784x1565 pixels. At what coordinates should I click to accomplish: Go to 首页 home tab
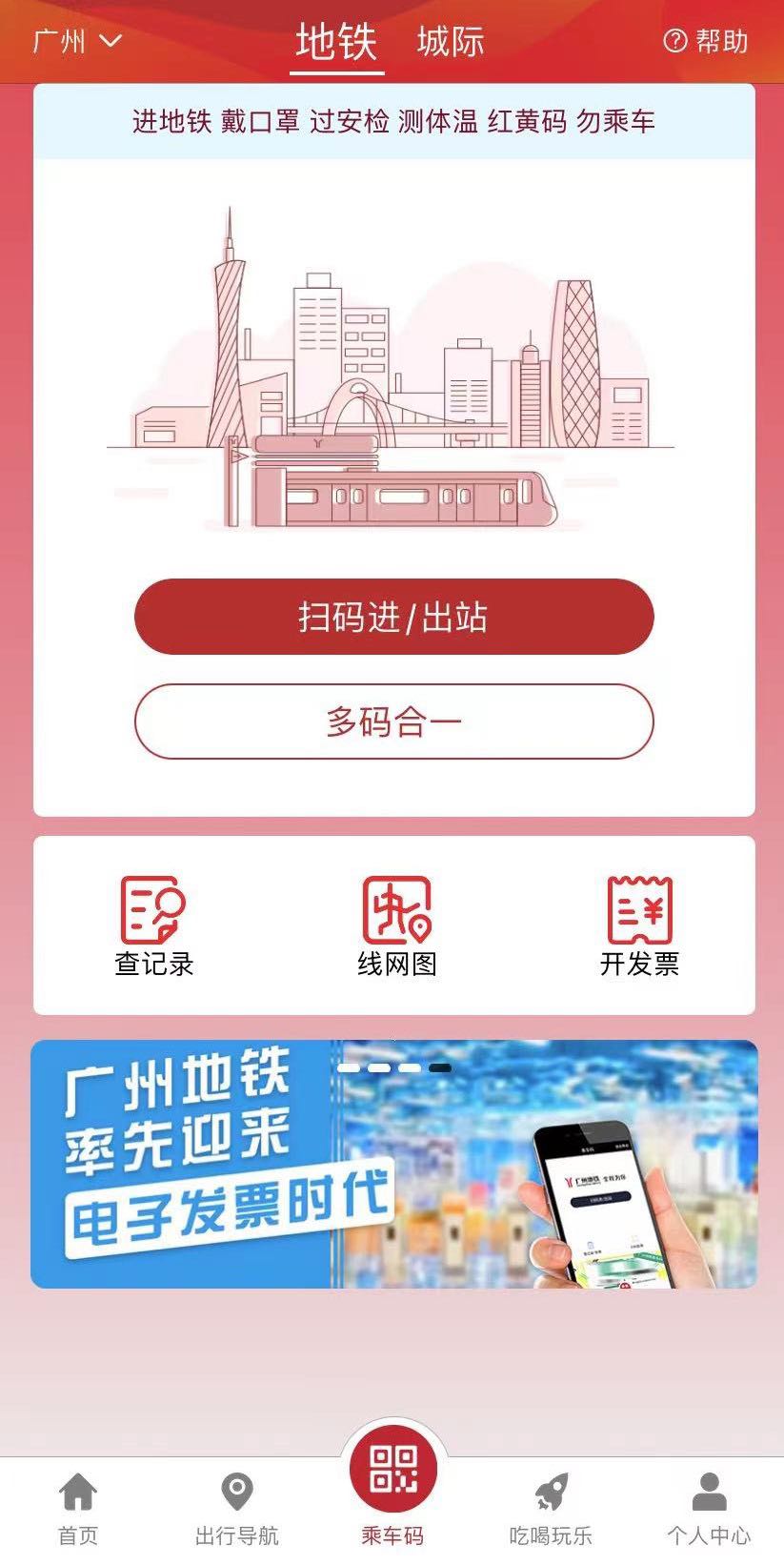click(78, 1509)
